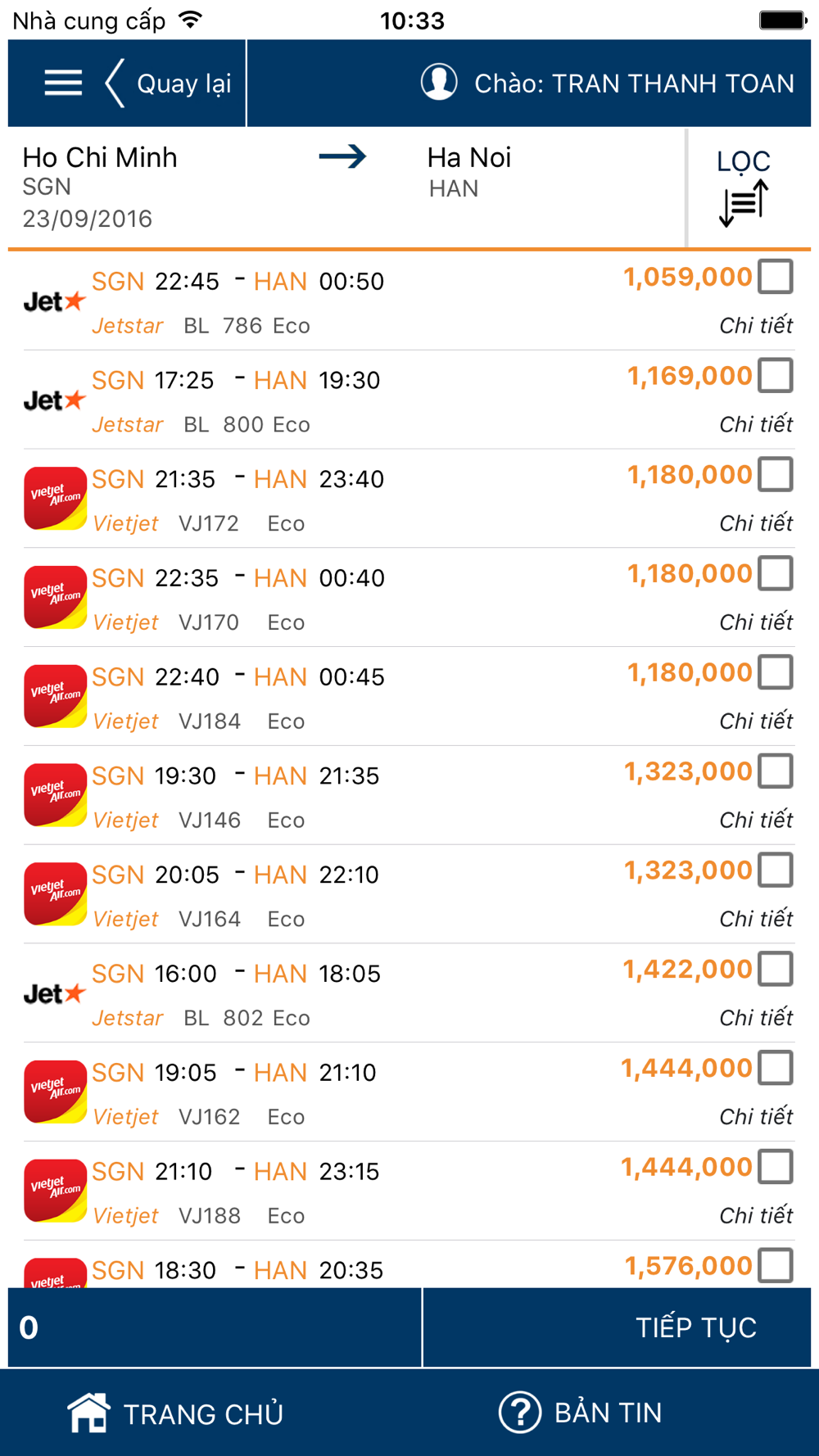View Chi tiết for Jetstar BL 786

tap(755, 326)
